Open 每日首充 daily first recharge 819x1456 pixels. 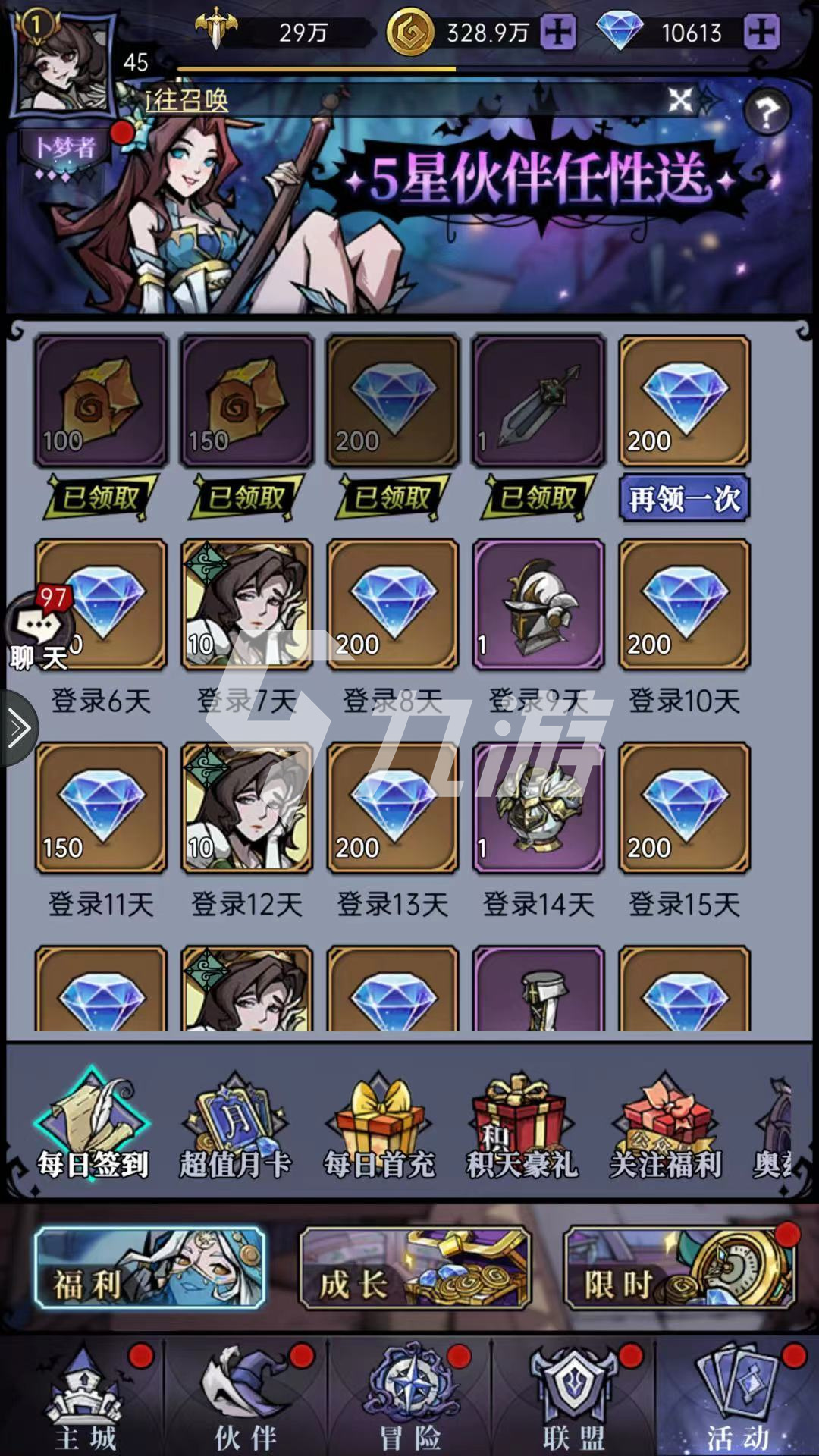coord(379,1126)
